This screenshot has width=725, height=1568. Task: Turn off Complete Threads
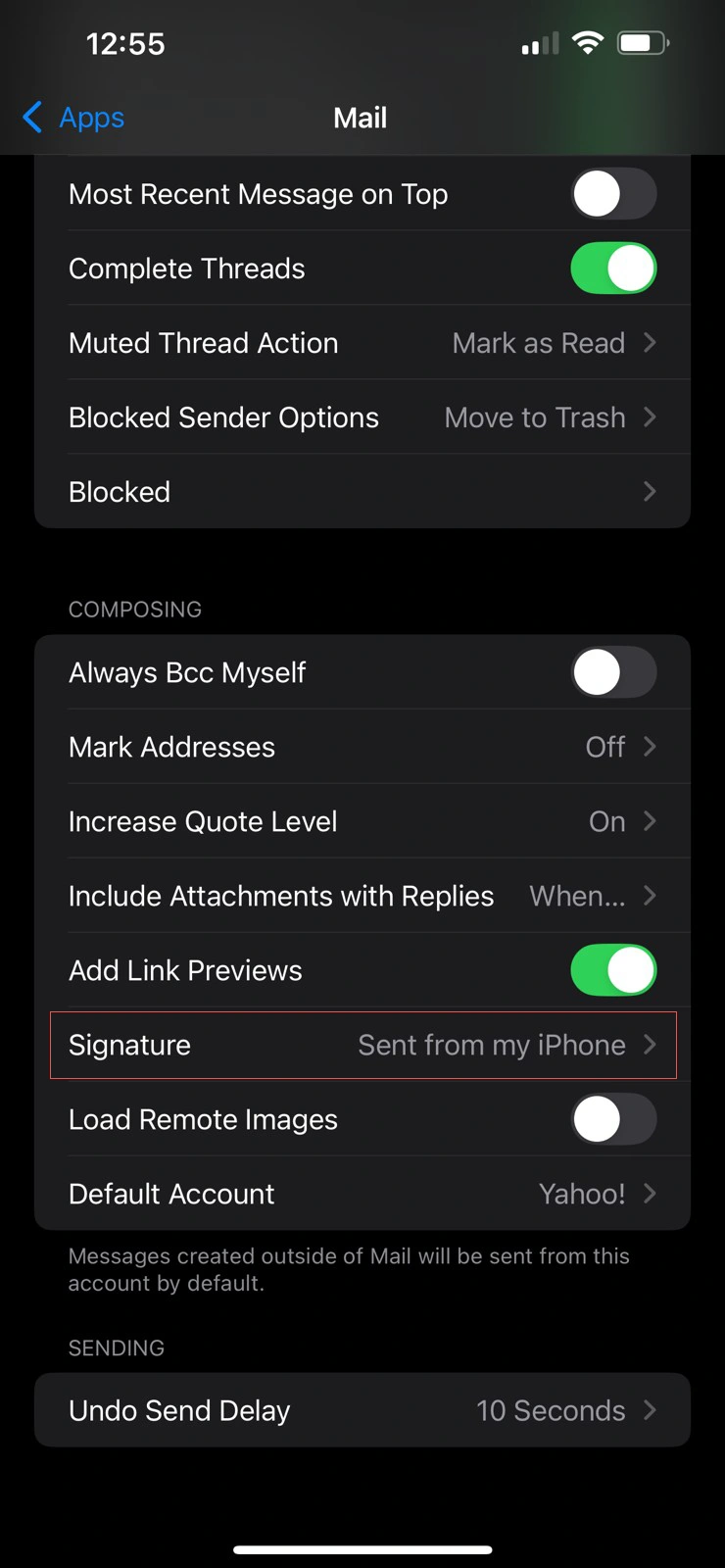coord(613,269)
